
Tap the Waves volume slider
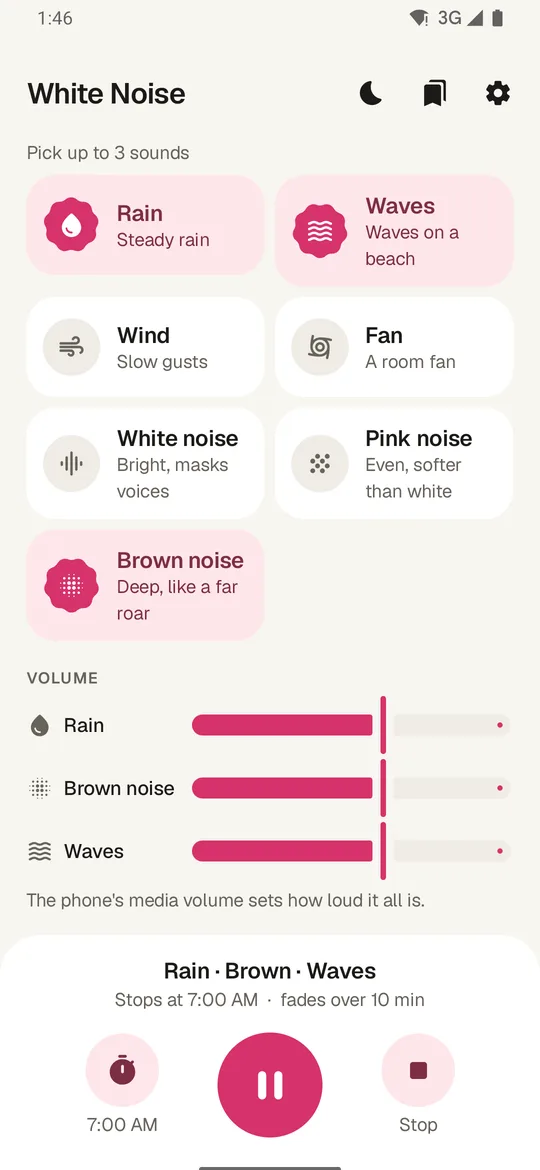tap(351, 851)
